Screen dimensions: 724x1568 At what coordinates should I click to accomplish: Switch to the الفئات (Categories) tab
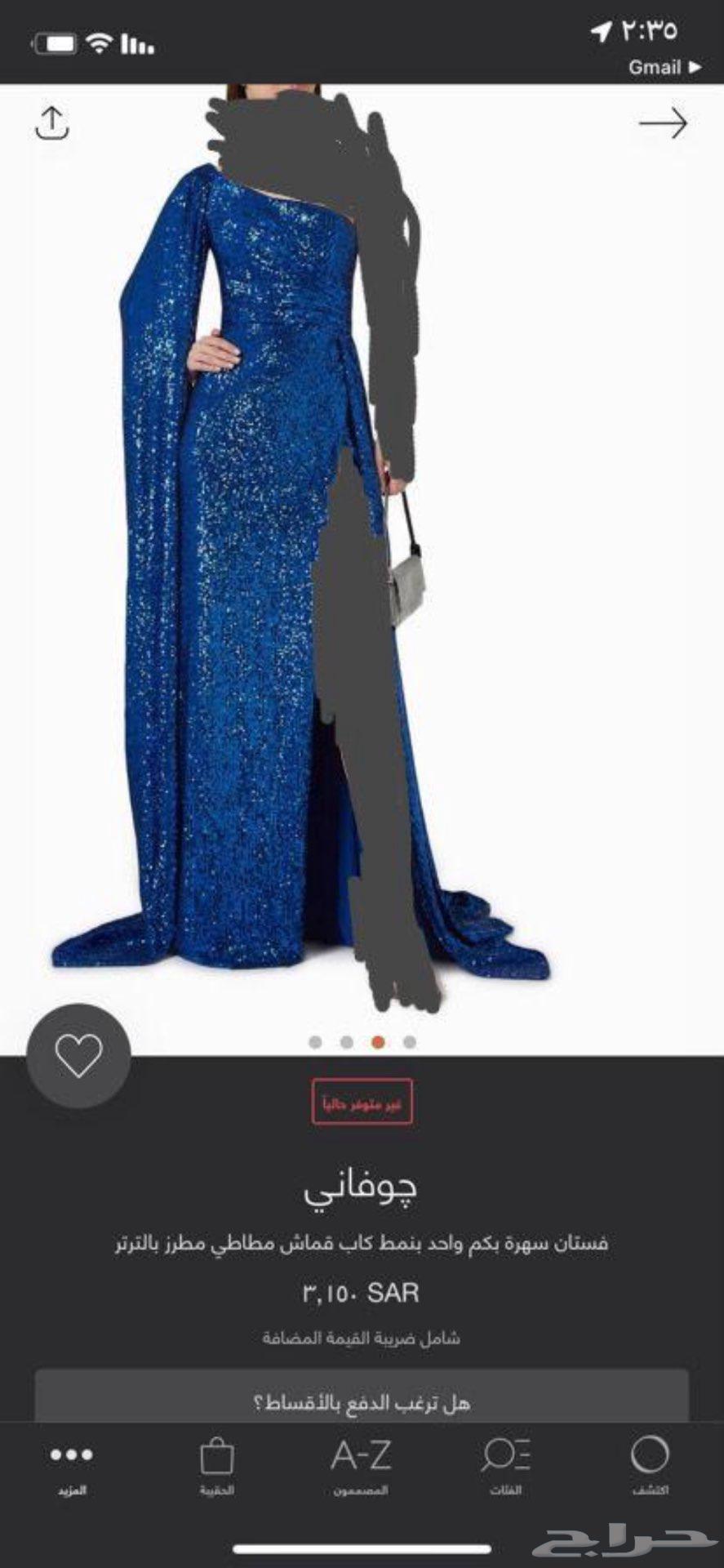[505, 1466]
